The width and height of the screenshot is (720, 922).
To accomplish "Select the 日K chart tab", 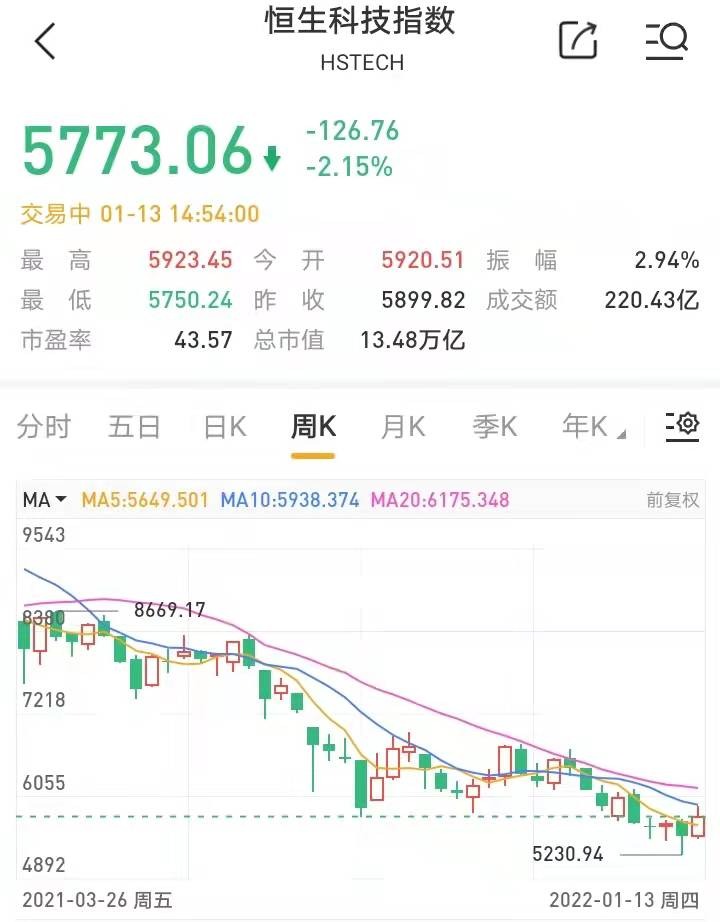I will click(x=224, y=427).
